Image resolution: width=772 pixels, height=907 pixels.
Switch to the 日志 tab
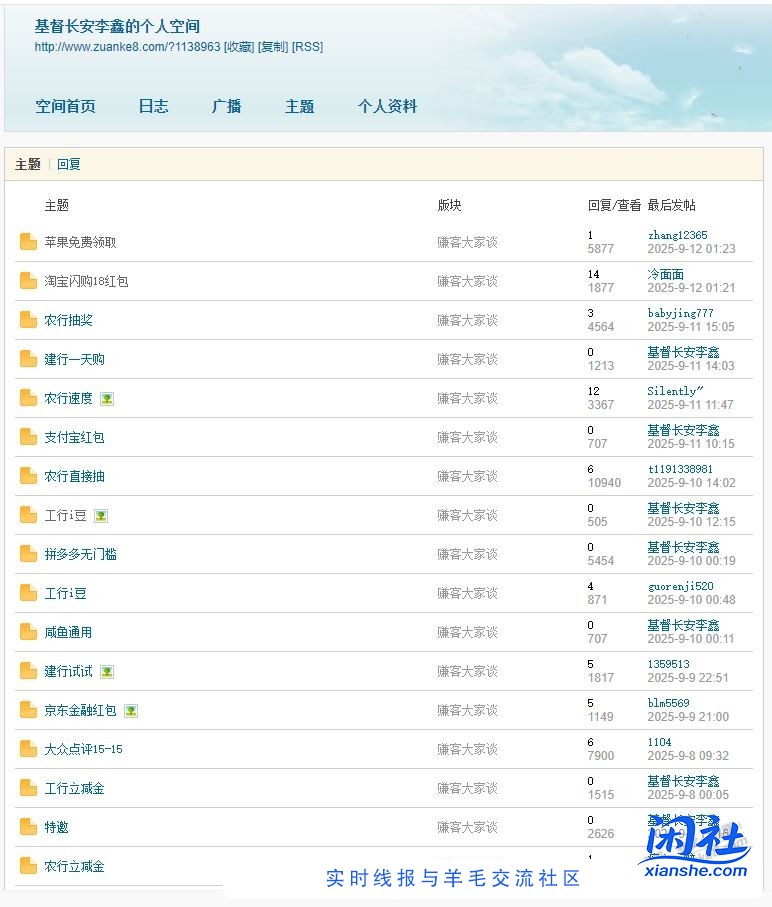pos(153,106)
